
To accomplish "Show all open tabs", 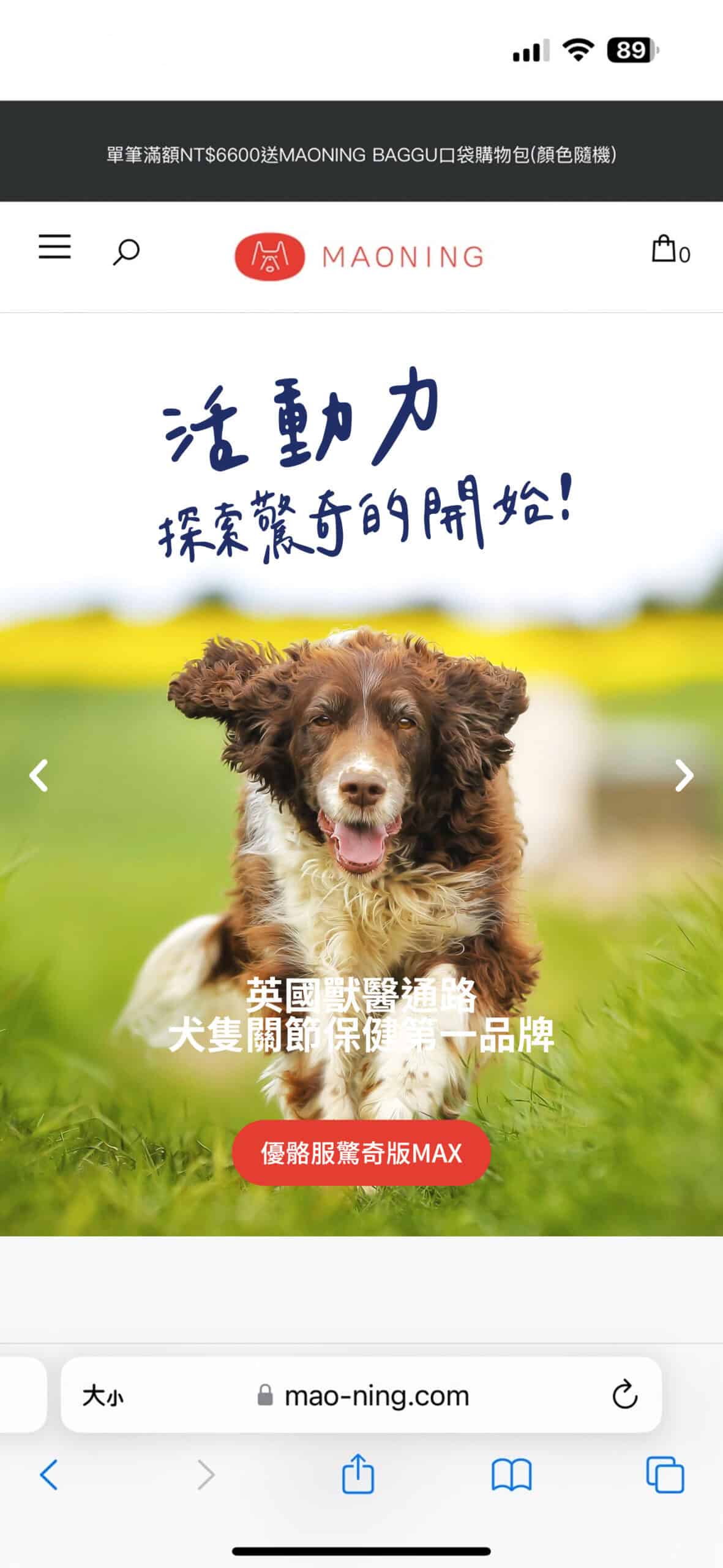I will (665, 1475).
